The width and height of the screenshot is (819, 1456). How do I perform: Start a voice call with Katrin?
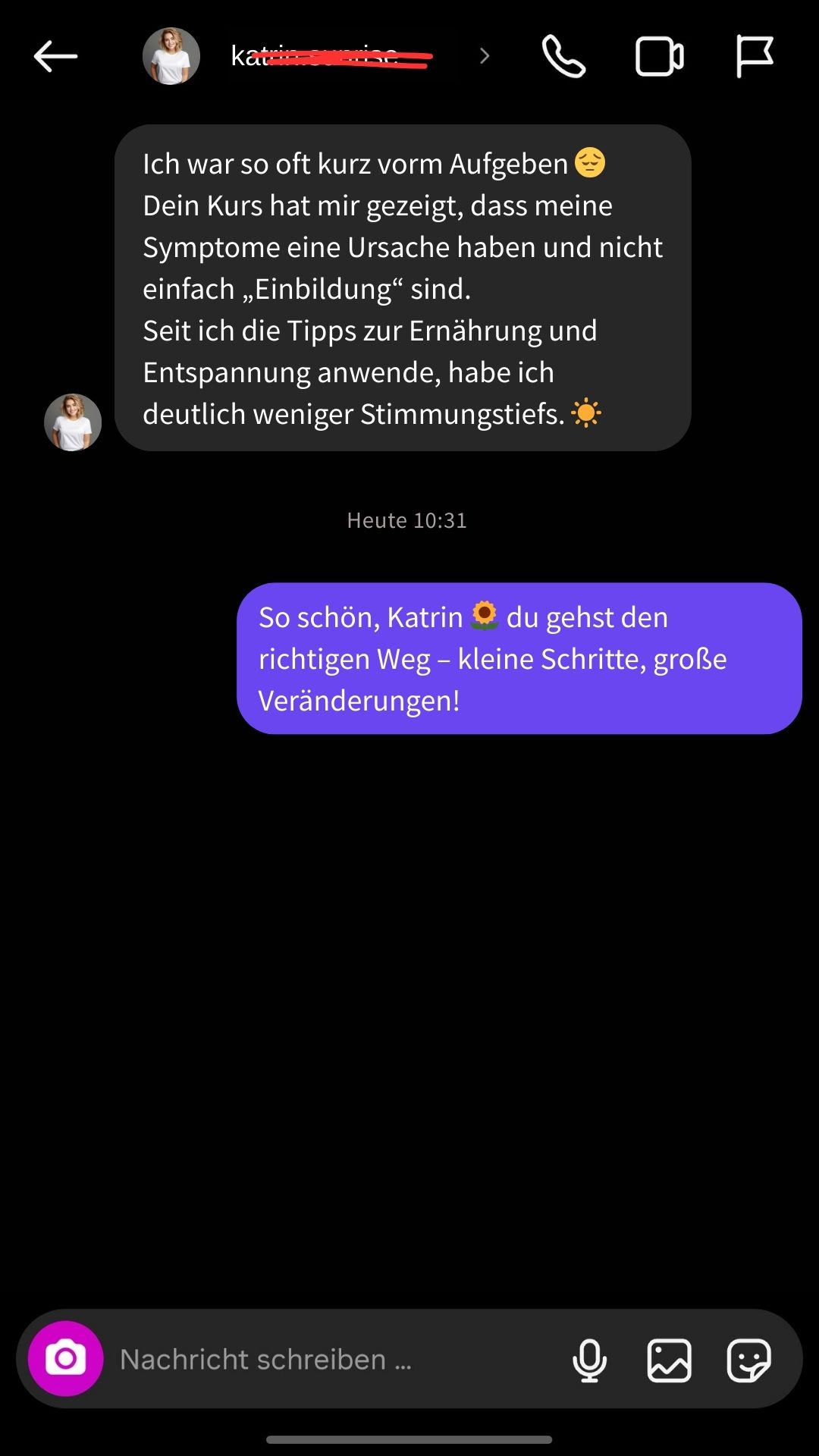(563, 57)
